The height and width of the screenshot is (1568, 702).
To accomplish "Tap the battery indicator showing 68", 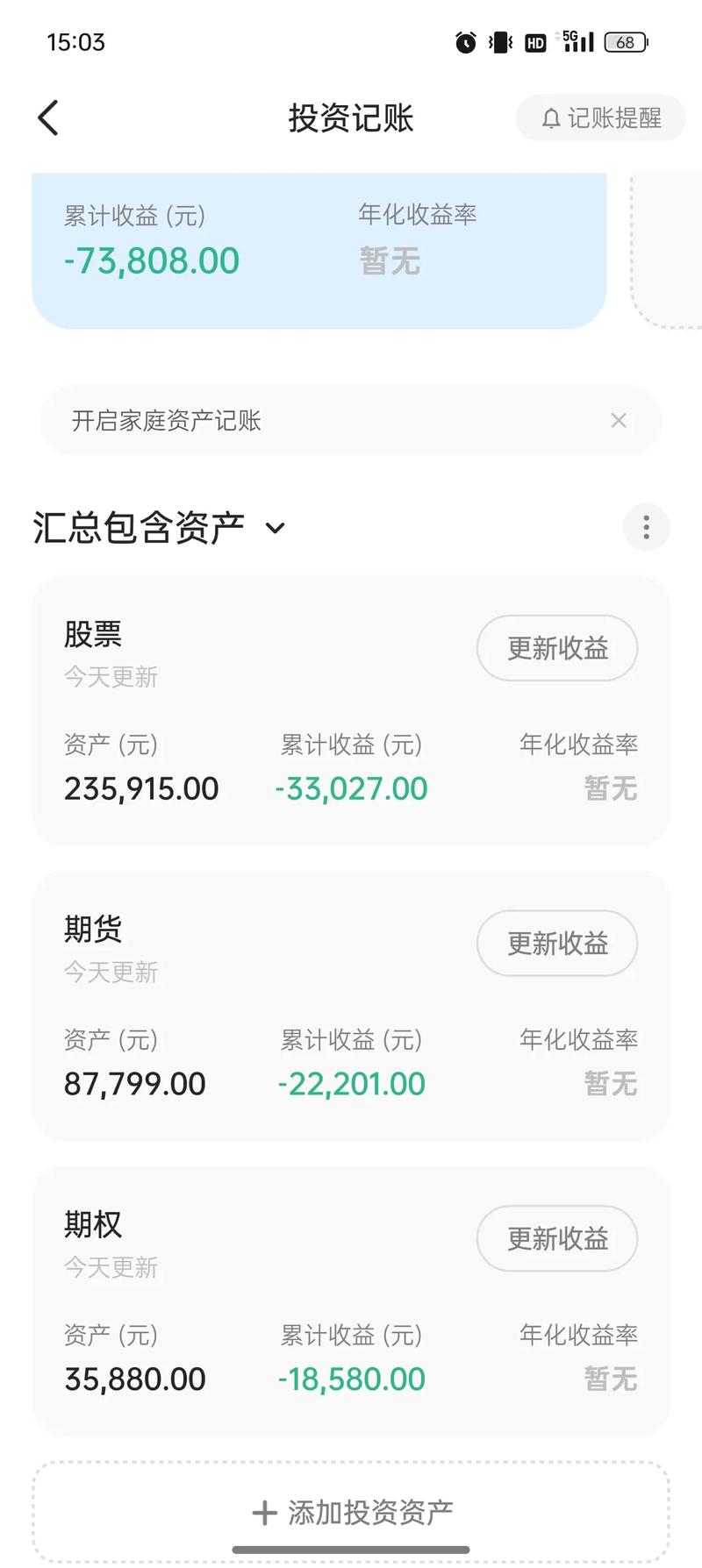I will pyautogui.click(x=625, y=41).
